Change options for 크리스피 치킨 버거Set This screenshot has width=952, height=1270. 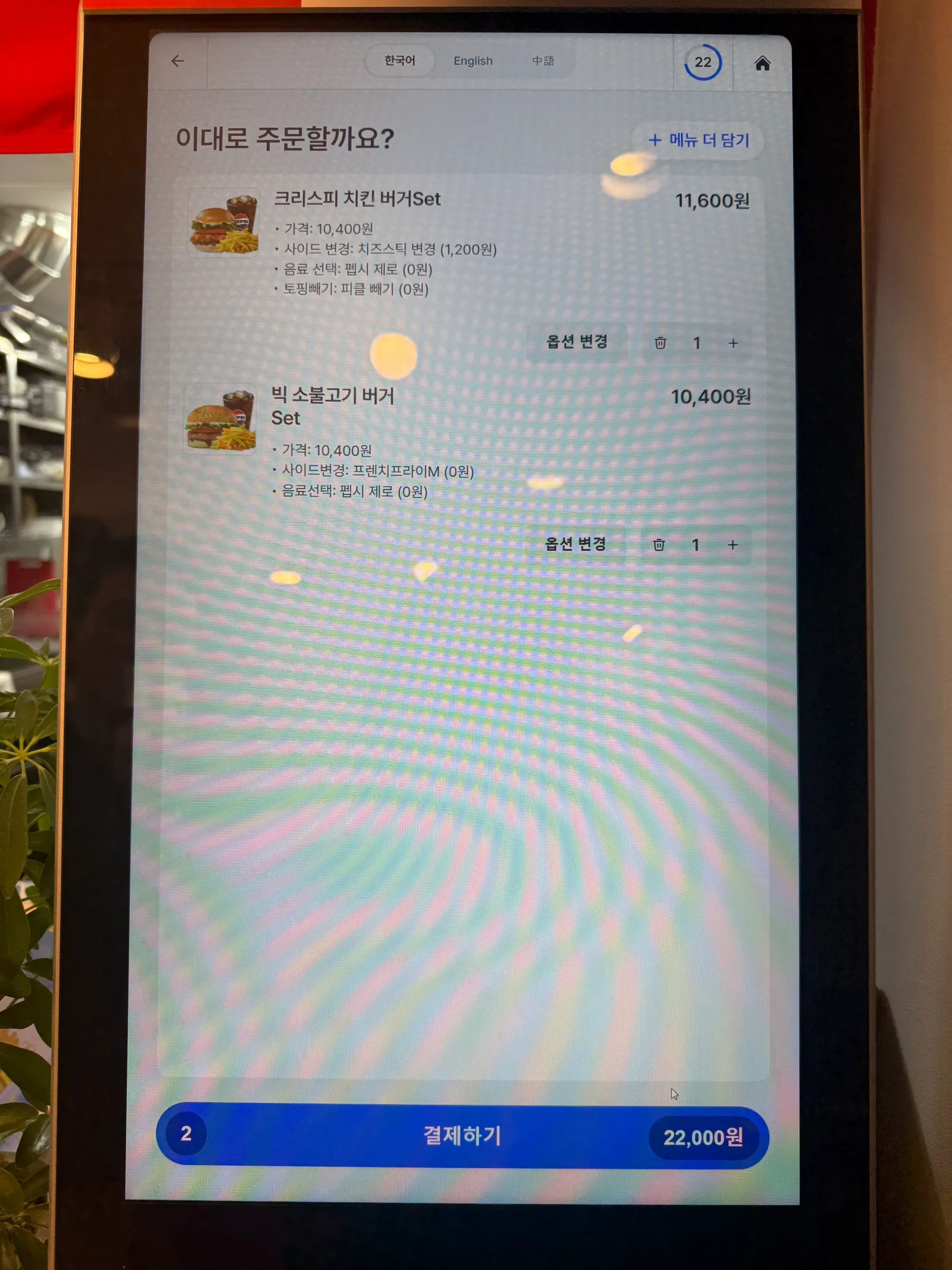(577, 342)
